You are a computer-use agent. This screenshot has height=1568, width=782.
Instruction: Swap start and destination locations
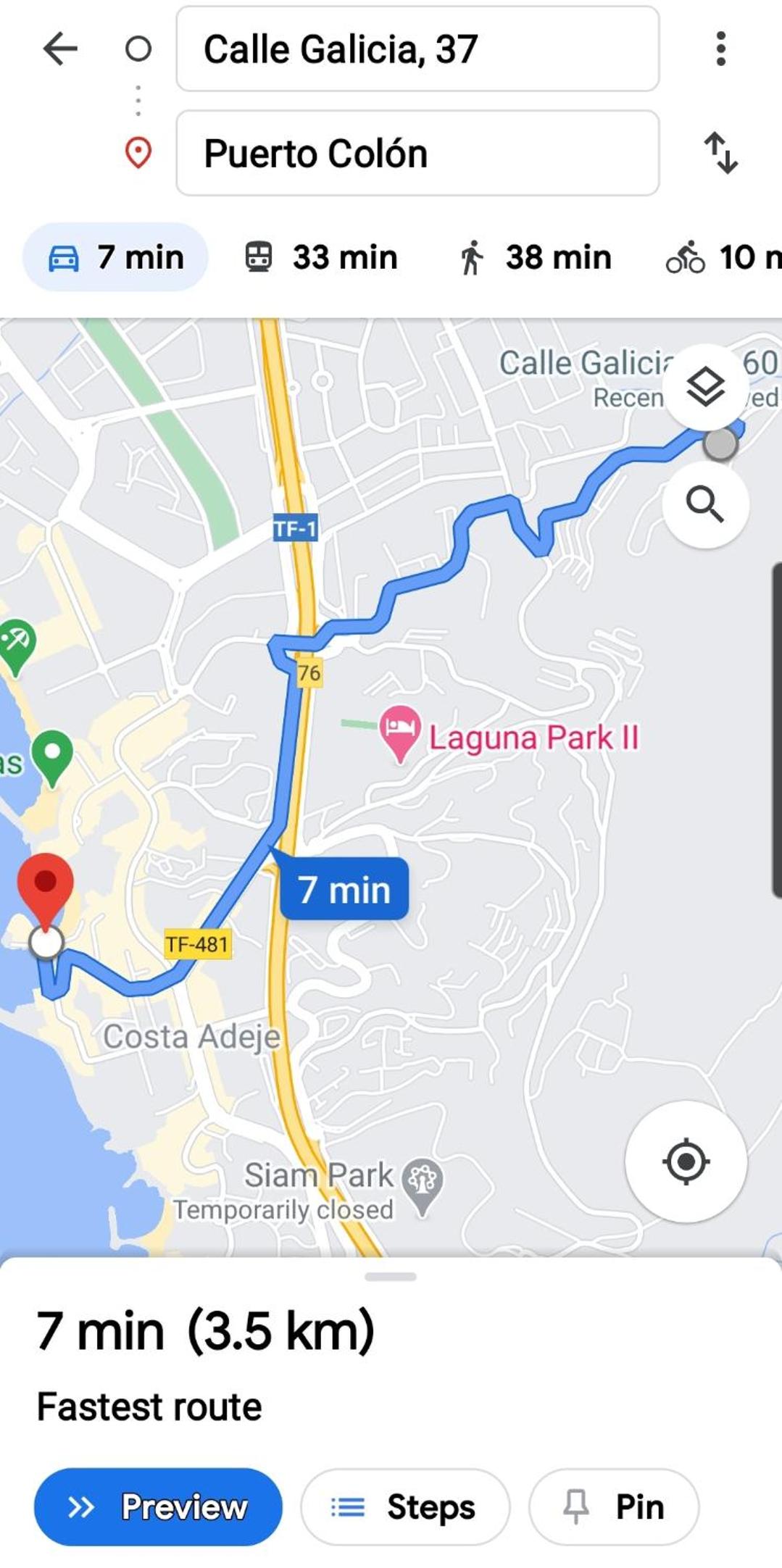click(x=720, y=153)
